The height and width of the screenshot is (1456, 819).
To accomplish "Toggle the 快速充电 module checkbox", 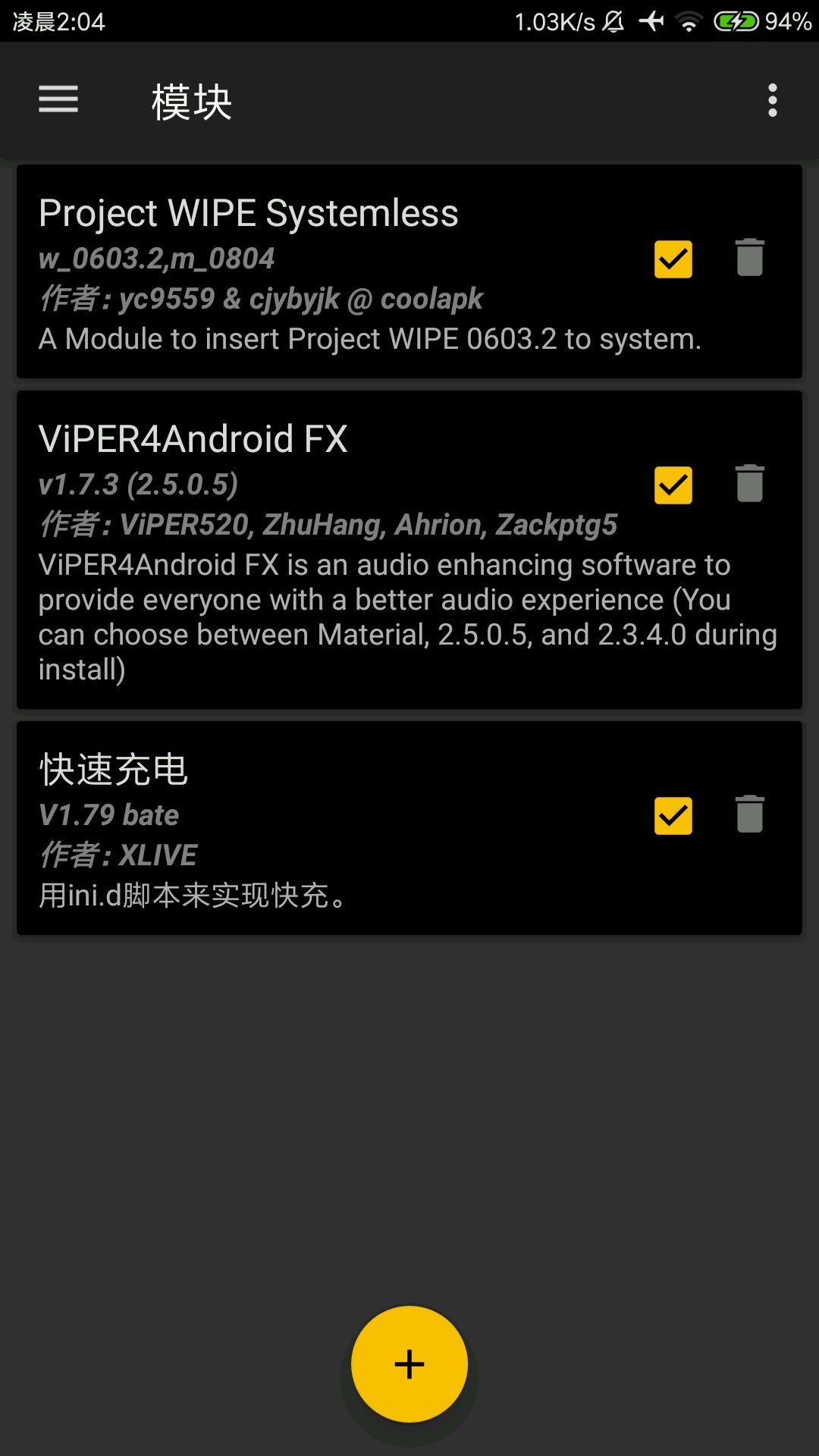I will pyautogui.click(x=673, y=816).
